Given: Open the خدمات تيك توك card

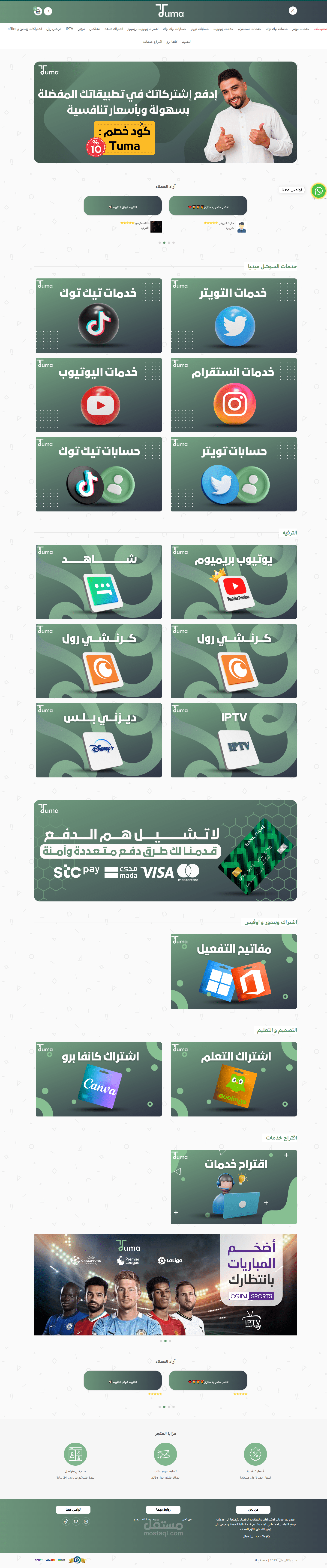Looking at the screenshot, I should [99, 316].
